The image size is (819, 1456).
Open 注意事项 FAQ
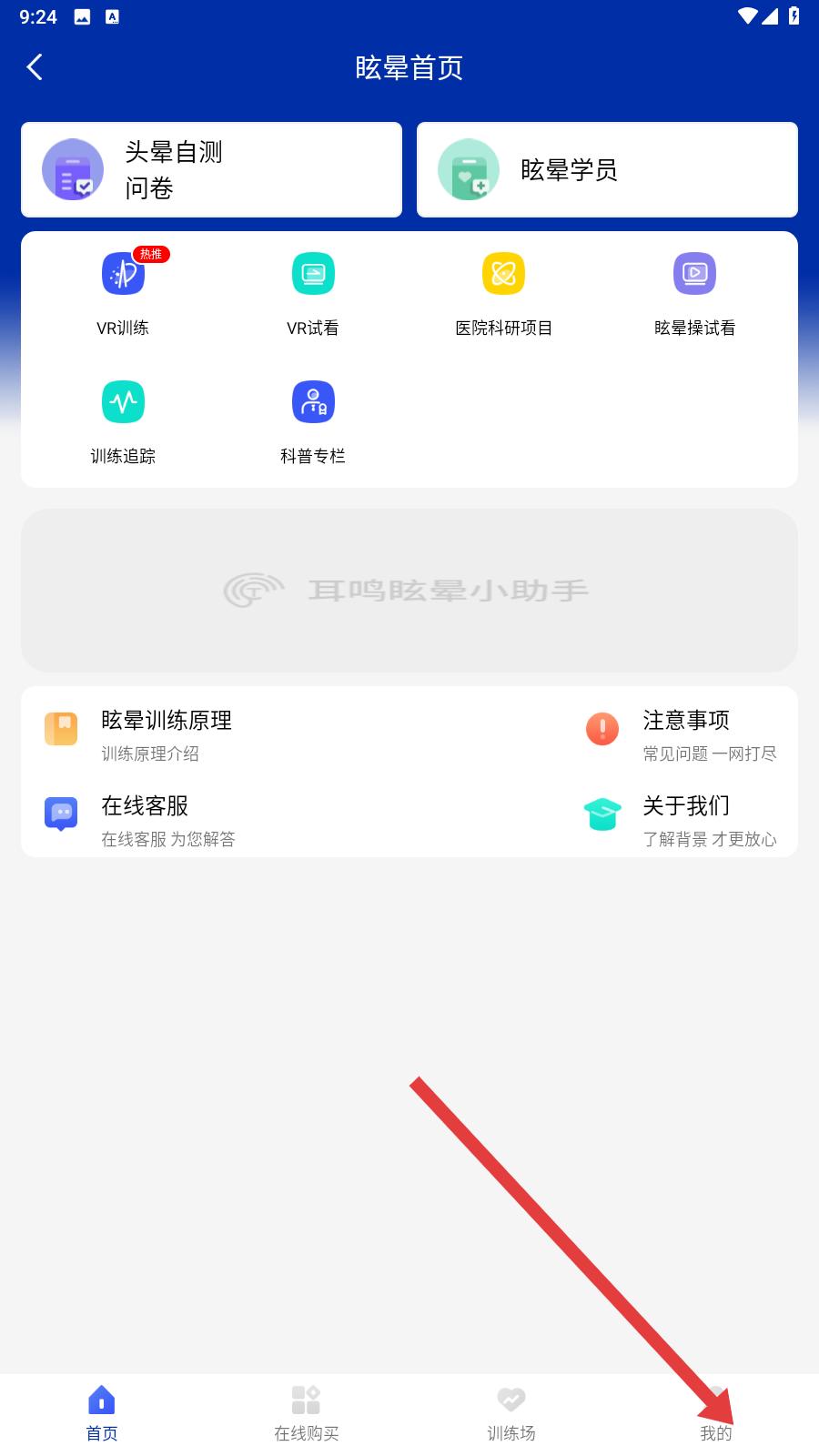tap(686, 734)
